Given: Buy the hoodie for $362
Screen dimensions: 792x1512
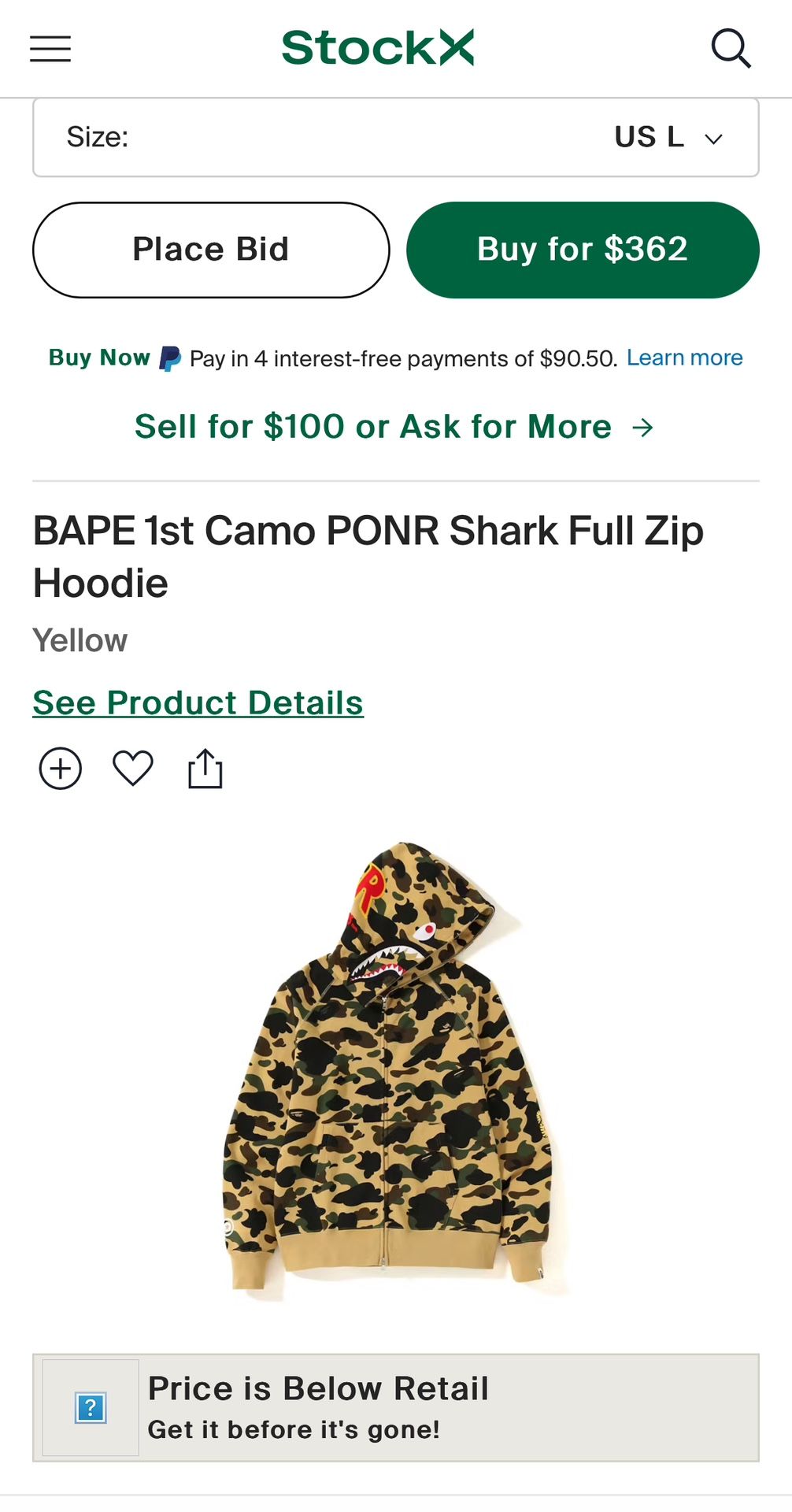Looking at the screenshot, I should pyautogui.click(x=583, y=250).
